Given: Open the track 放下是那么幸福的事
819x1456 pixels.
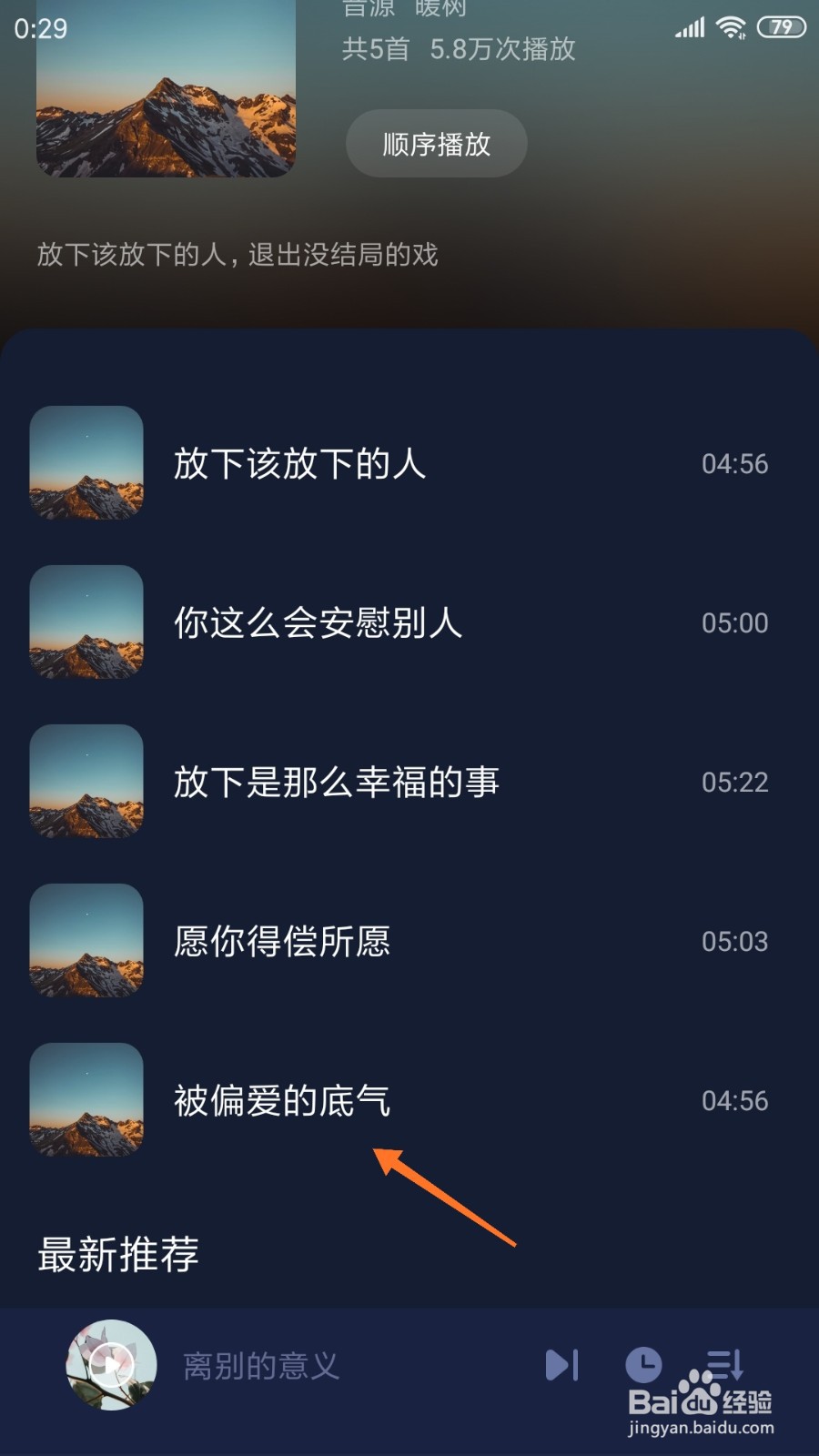Looking at the screenshot, I should point(337,783).
